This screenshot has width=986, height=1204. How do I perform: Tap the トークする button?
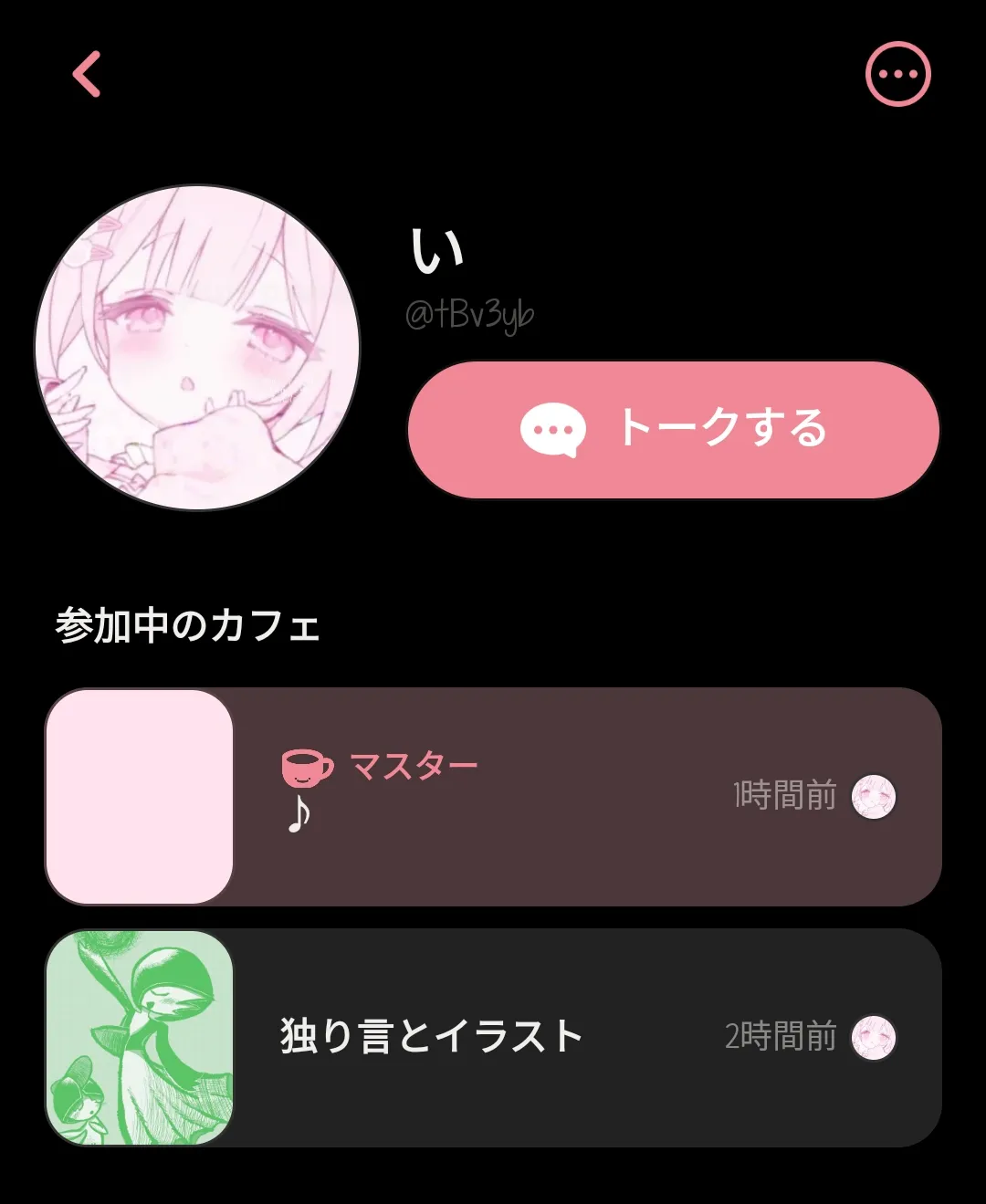pos(673,429)
